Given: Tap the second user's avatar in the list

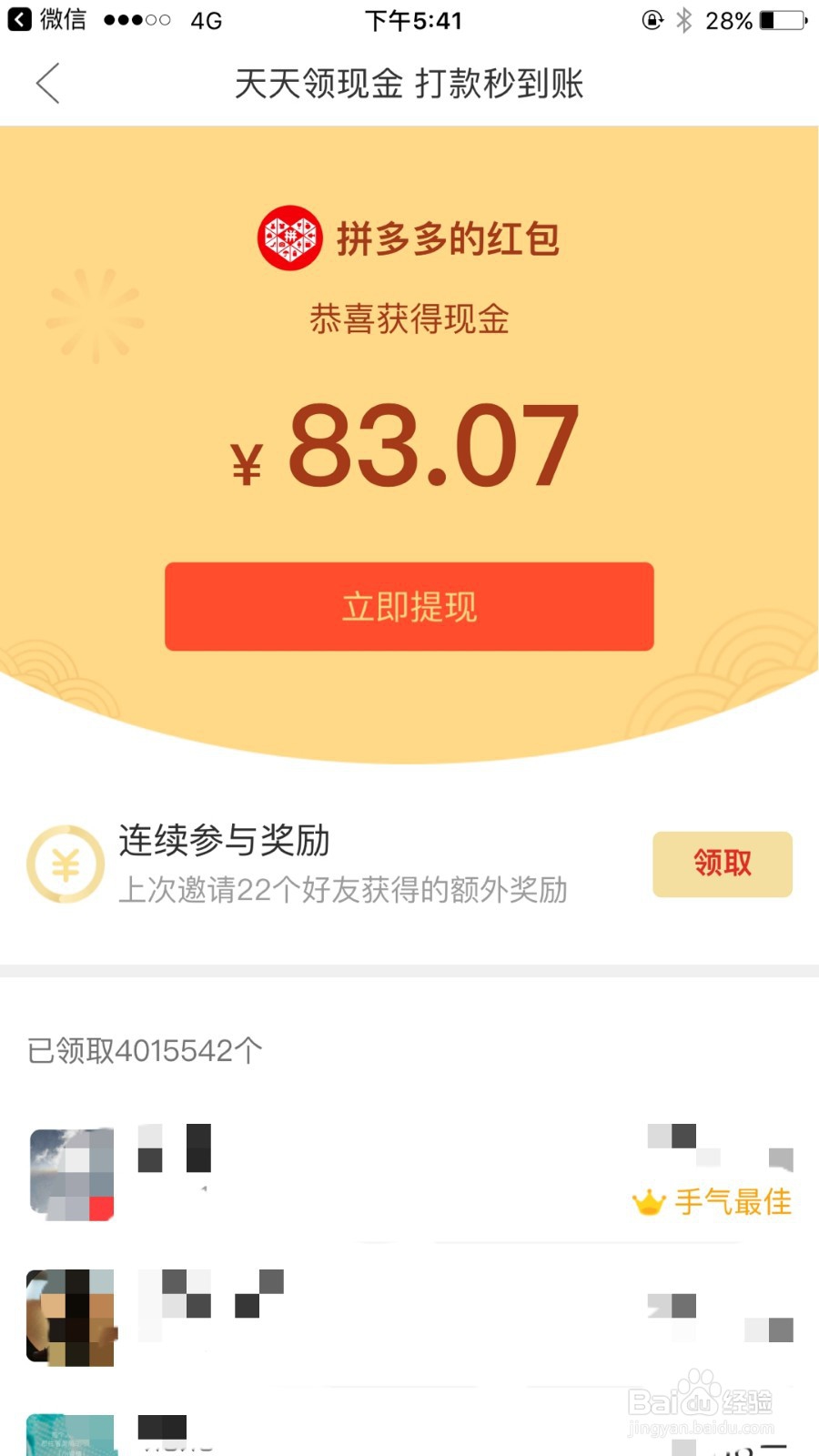Looking at the screenshot, I should point(70,1317).
